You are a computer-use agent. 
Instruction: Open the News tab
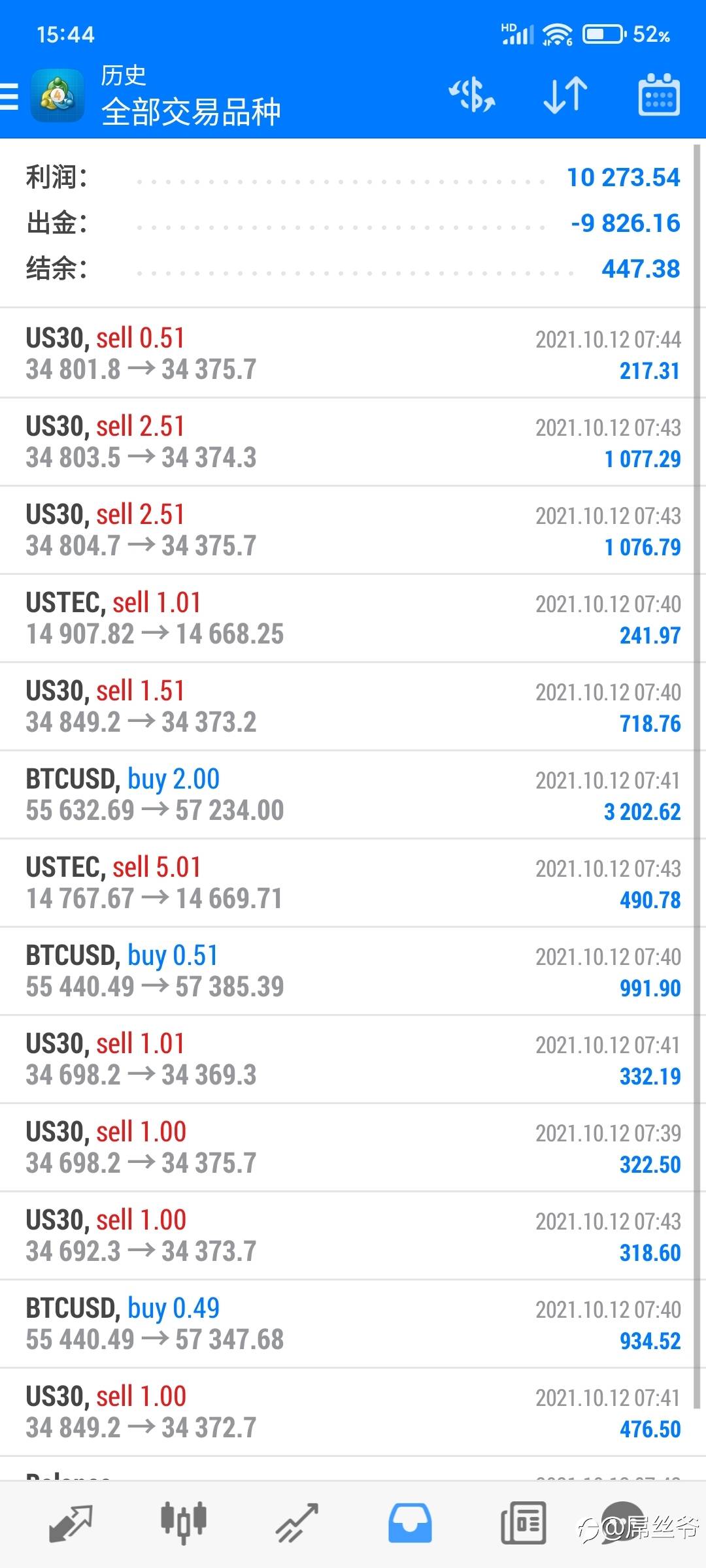[x=523, y=1524]
